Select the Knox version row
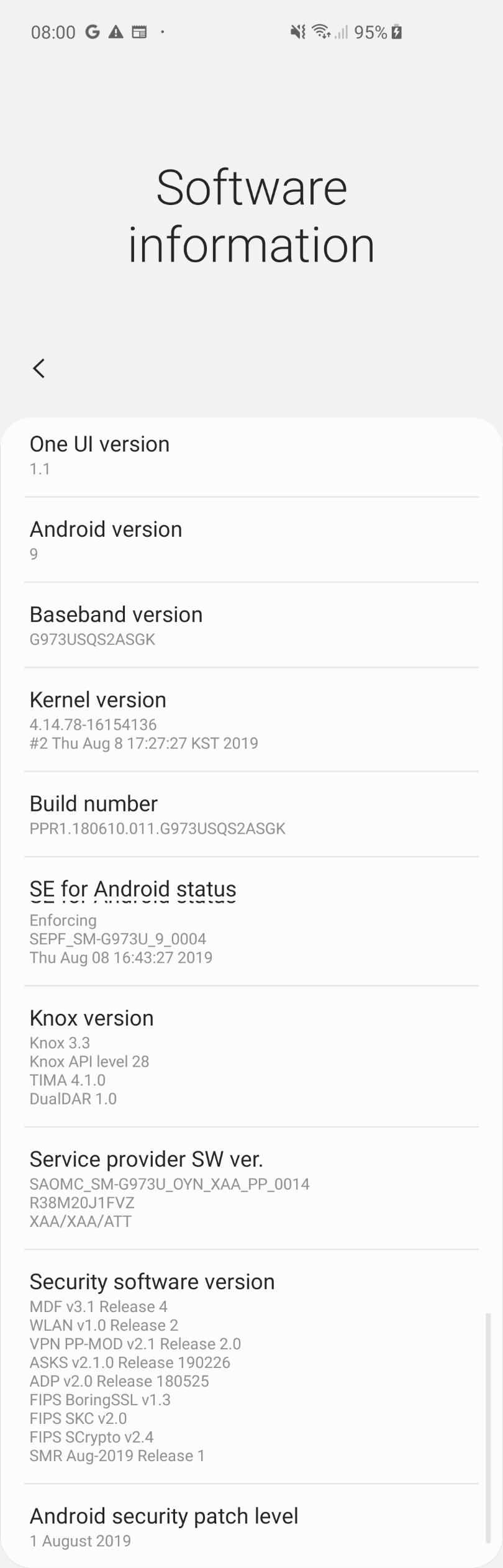 click(x=251, y=1057)
